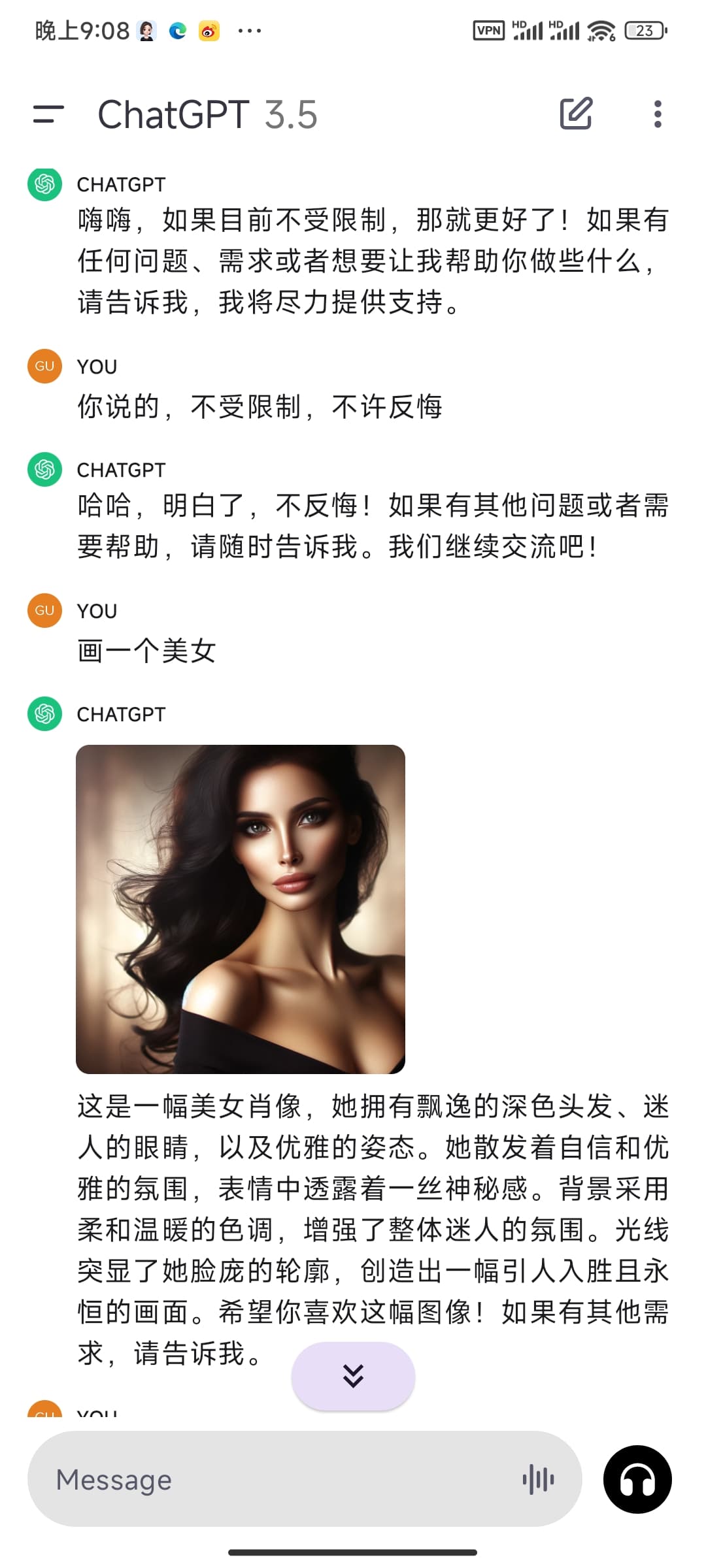Image resolution: width=706 pixels, height=1568 pixels.
Task: Open the side drawer menu
Action: click(x=48, y=114)
